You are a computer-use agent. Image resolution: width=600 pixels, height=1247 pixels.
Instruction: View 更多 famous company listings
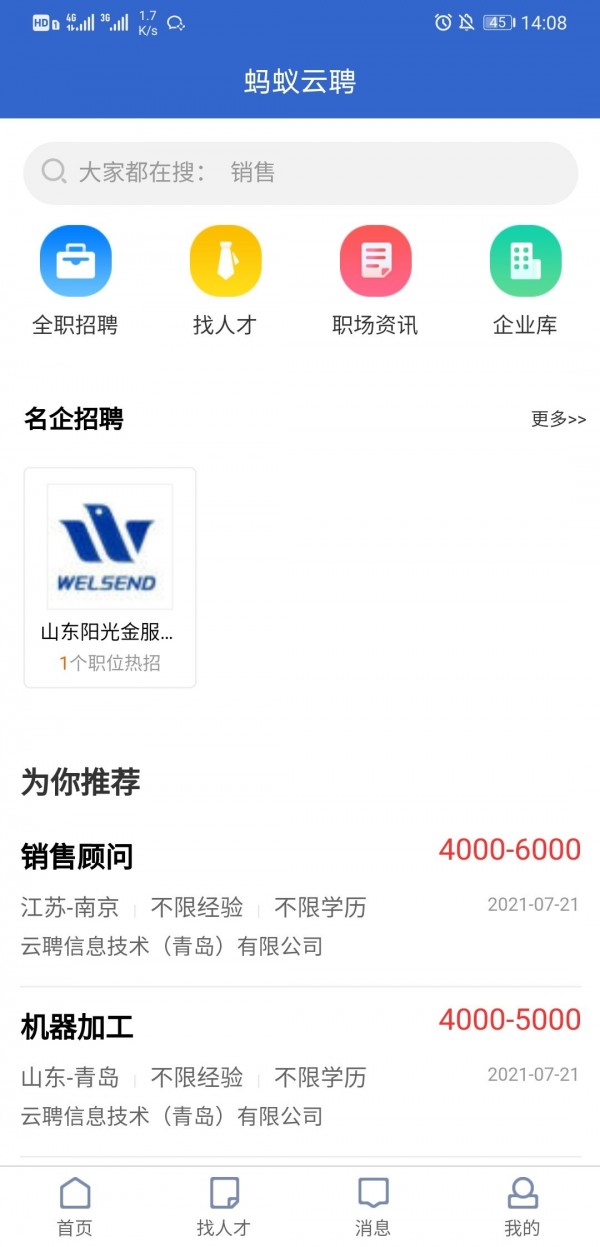coord(558,419)
